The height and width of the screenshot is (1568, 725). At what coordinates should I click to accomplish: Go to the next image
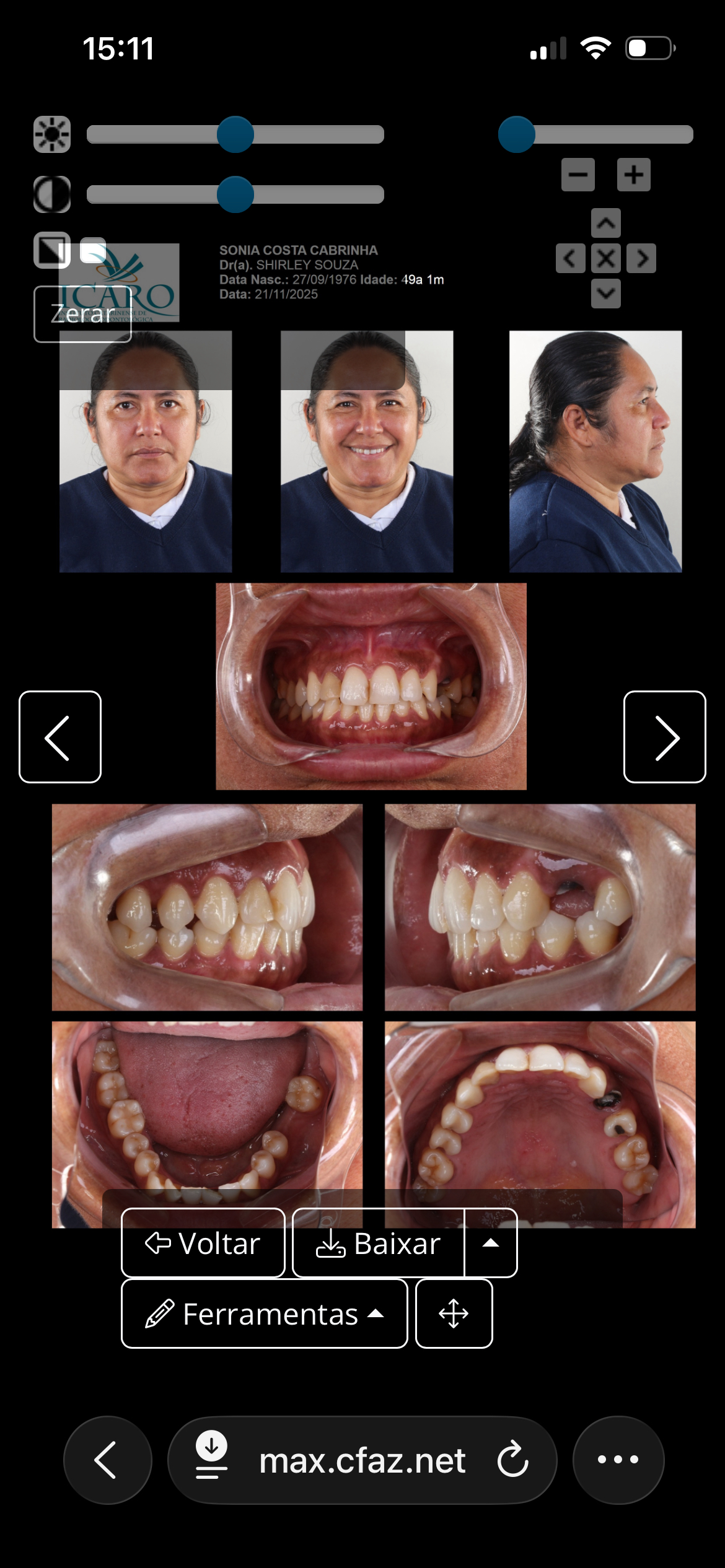(x=664, y=737)
